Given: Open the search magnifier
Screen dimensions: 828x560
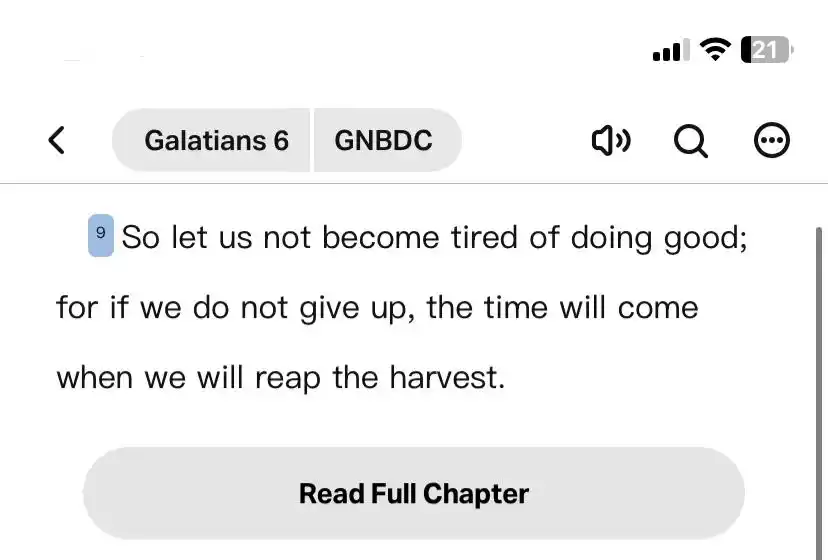Looking at the screenshot, I should tap(690, 141).
